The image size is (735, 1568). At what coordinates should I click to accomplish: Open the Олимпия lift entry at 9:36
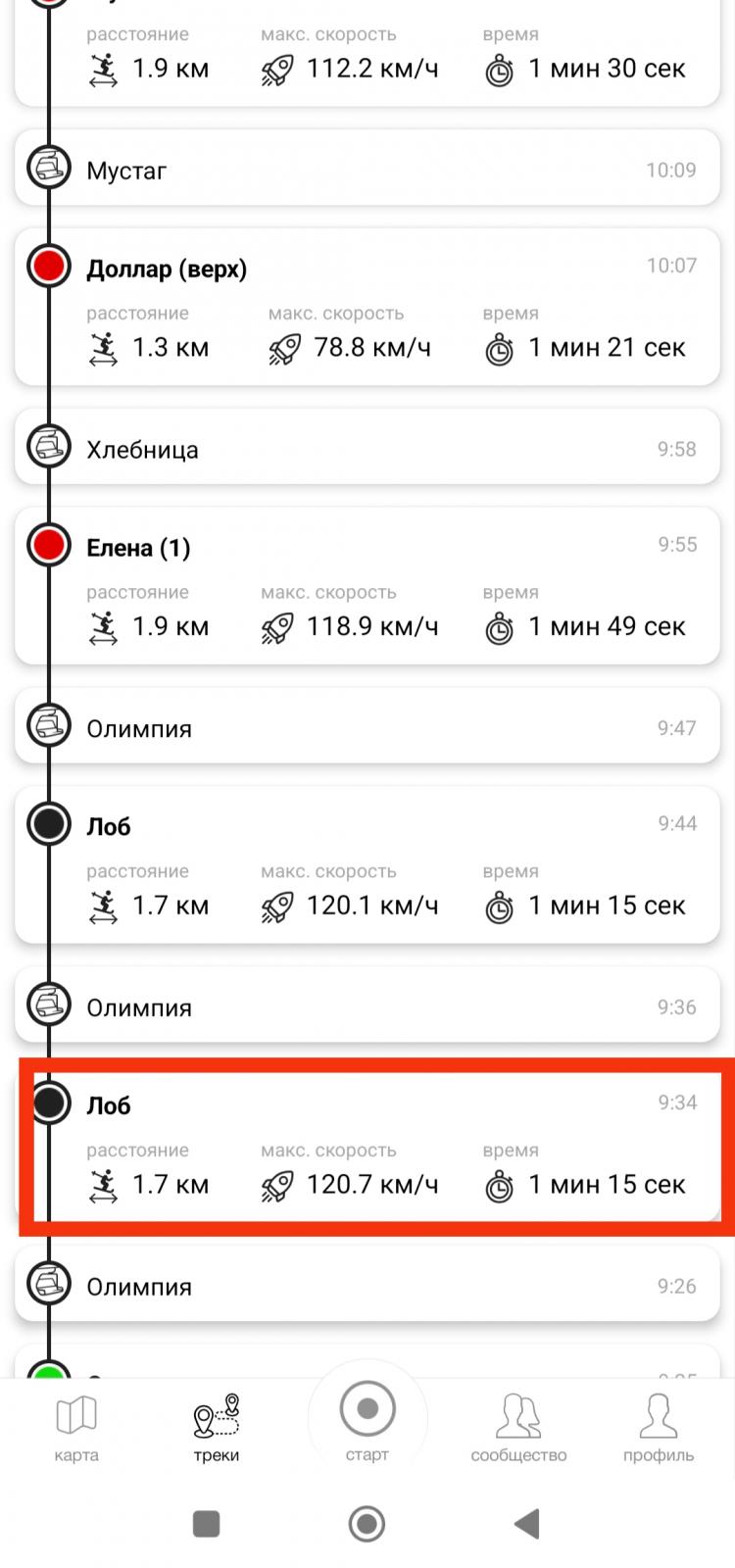tap(367, 1007)
